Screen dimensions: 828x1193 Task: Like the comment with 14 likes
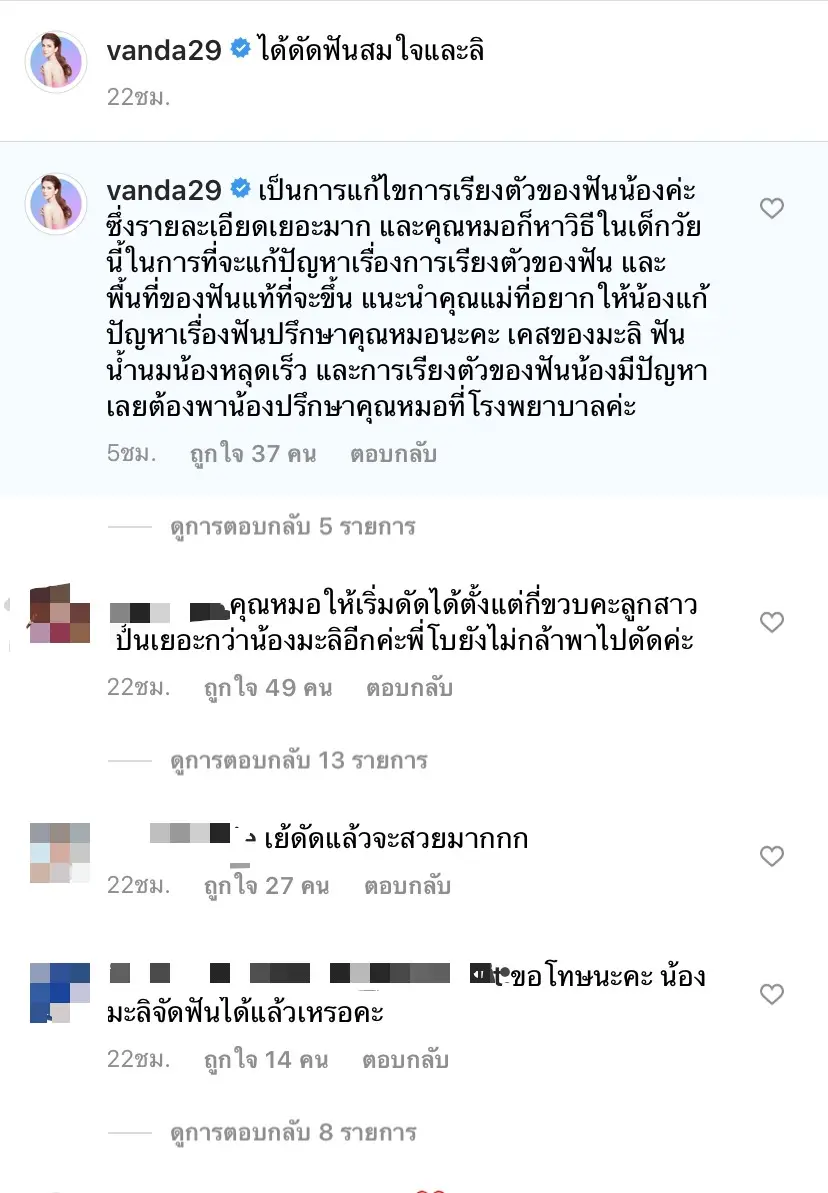(772, 994)
